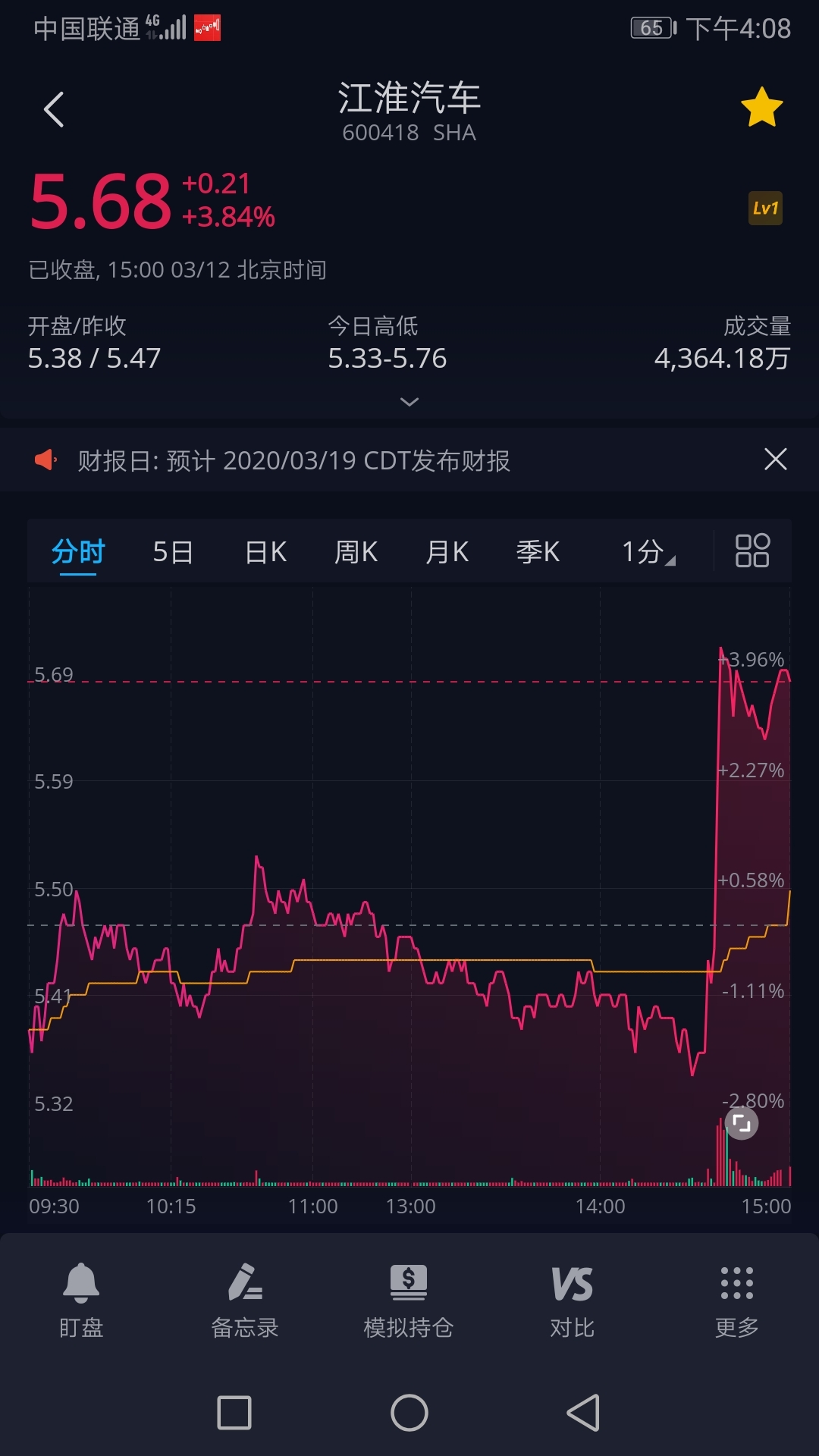
Task: Dismiss the 财报日 earnings notice
Action: point(775,460)
